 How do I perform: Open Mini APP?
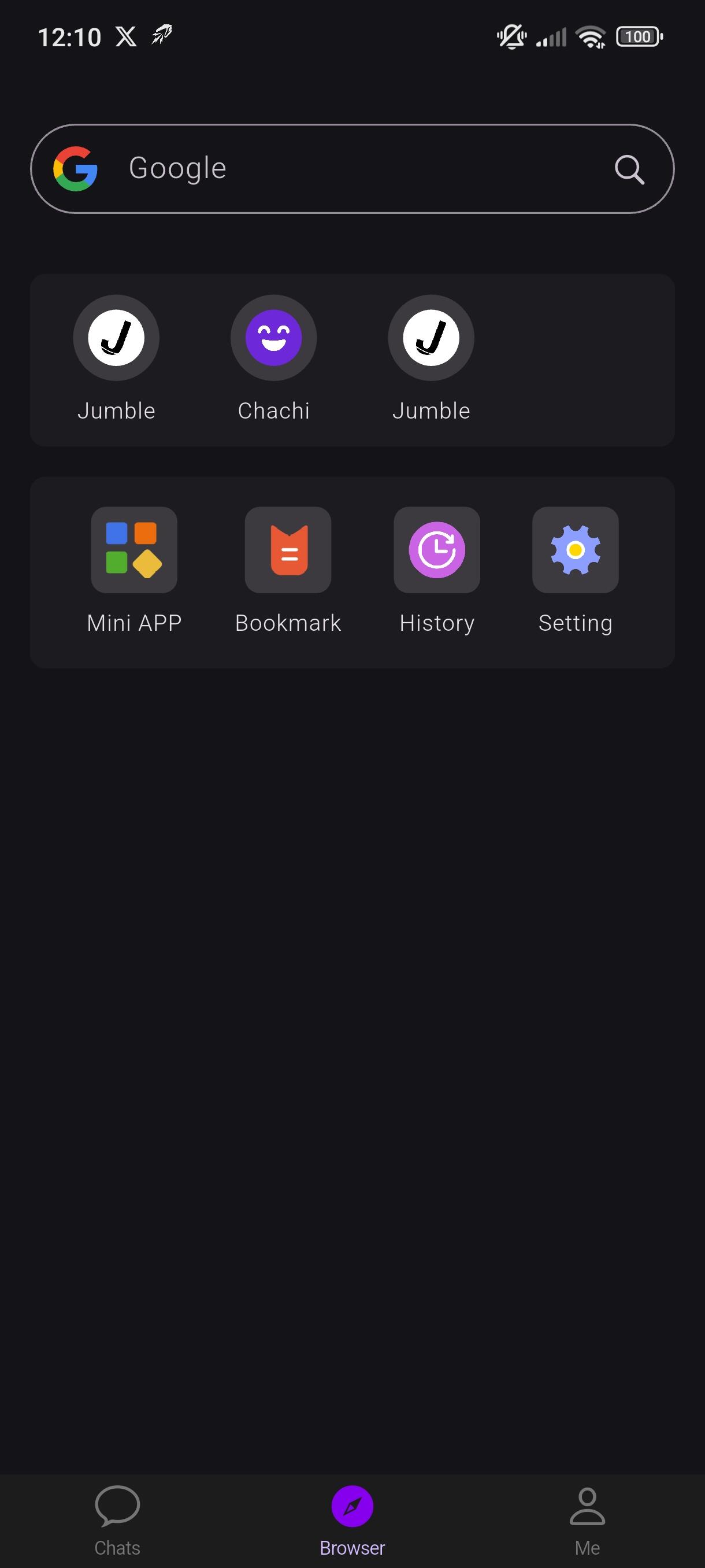click(134, 550)
